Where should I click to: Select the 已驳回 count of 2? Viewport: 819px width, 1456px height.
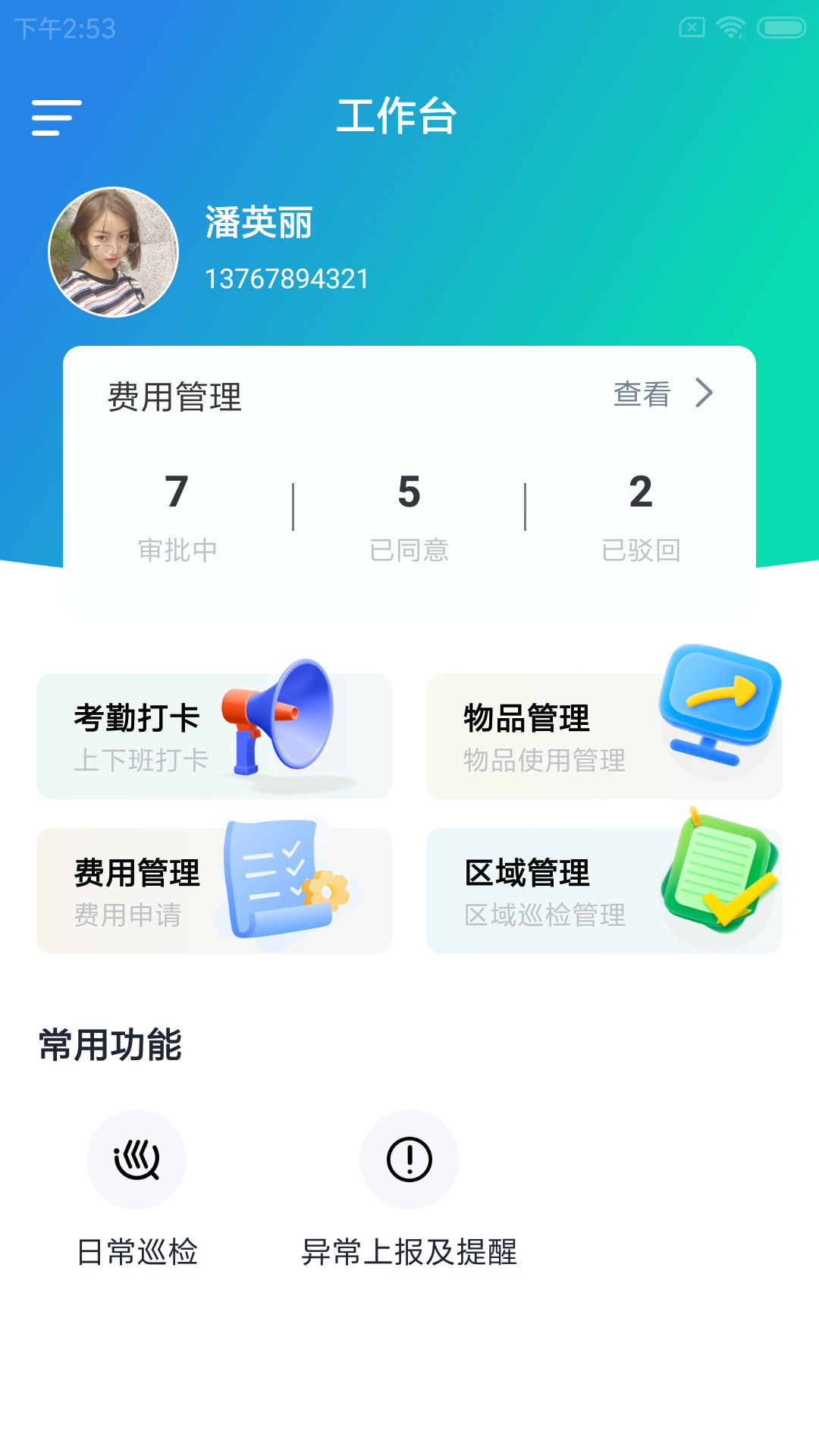click(x=641, y=494)
